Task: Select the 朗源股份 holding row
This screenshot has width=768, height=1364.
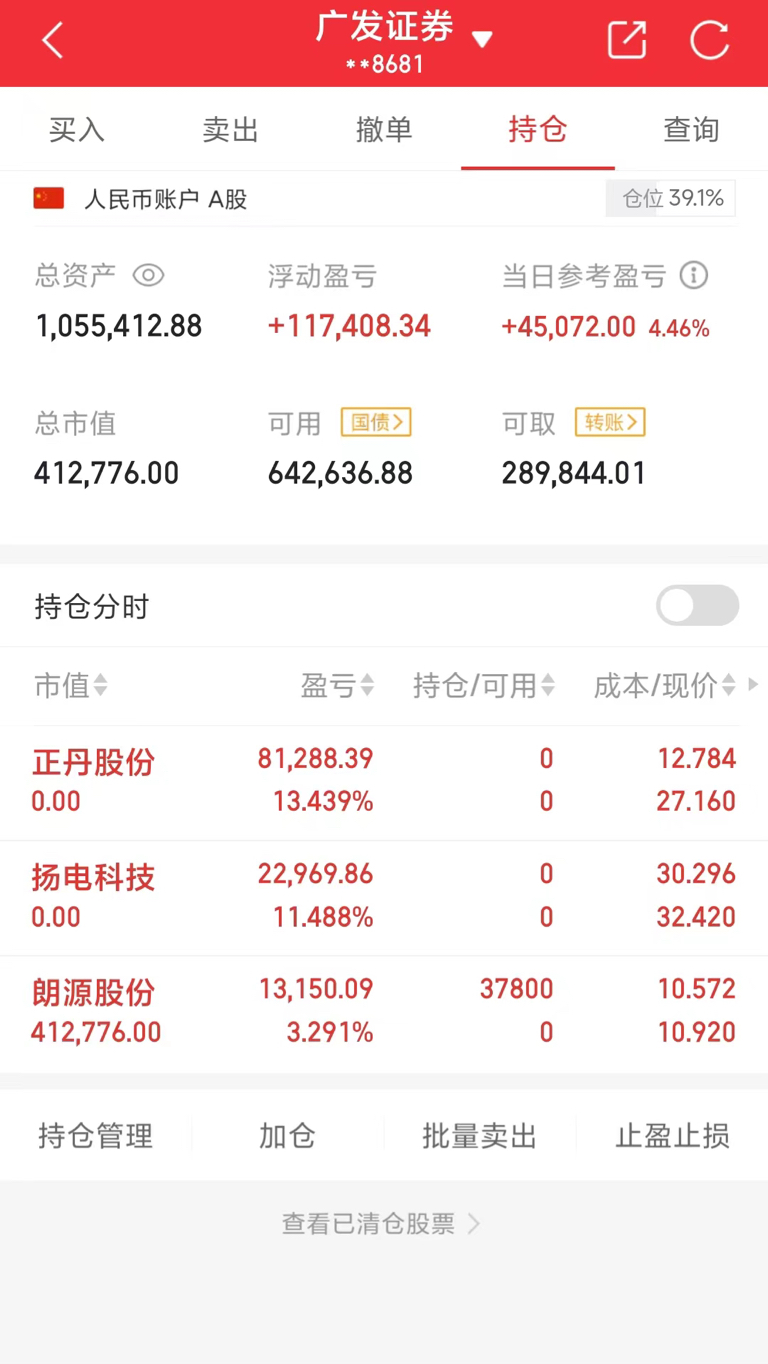Action: coord(384,1010)
